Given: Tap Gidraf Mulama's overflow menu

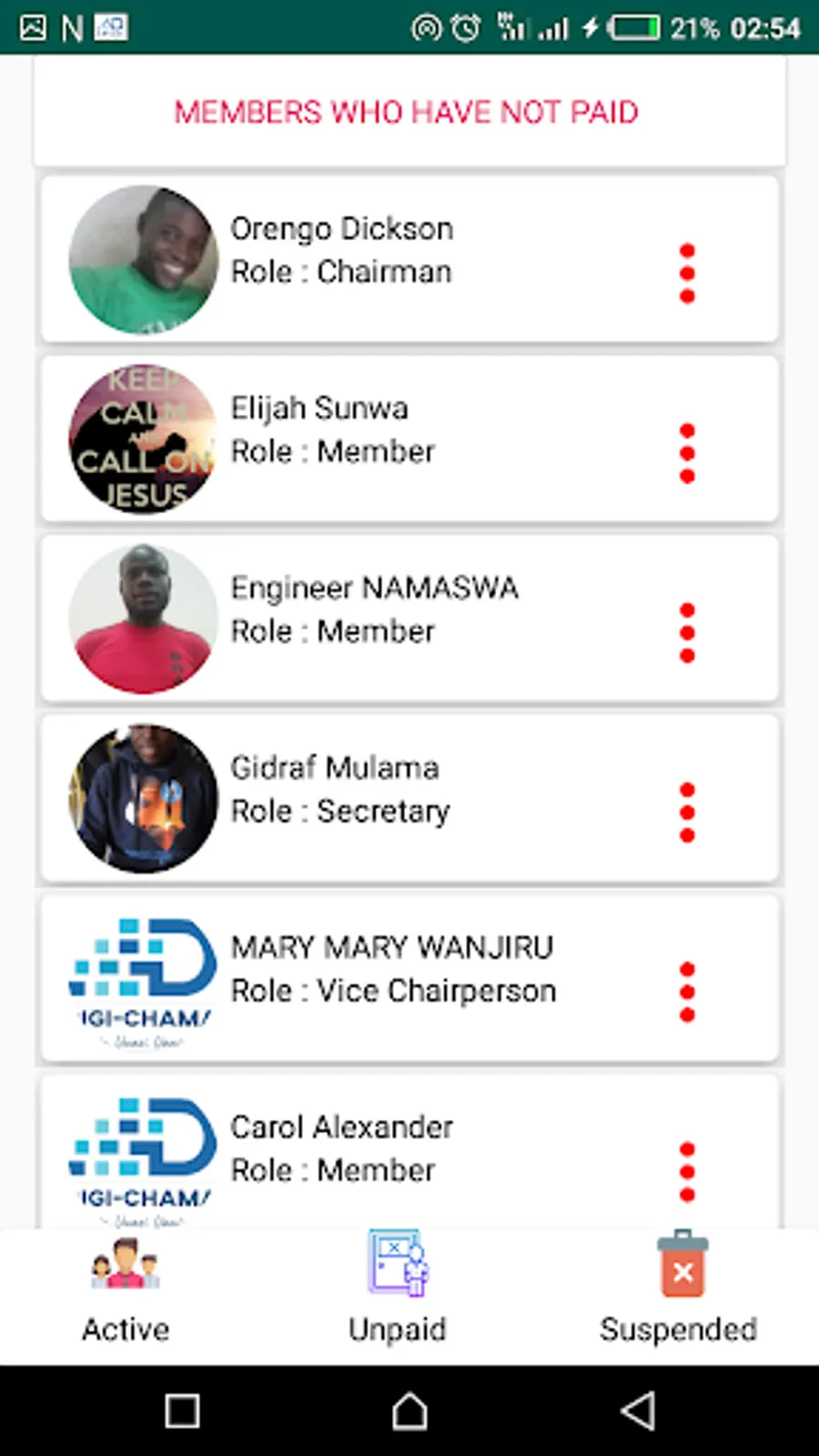Looking at the screenshot, I should [687, 812].
